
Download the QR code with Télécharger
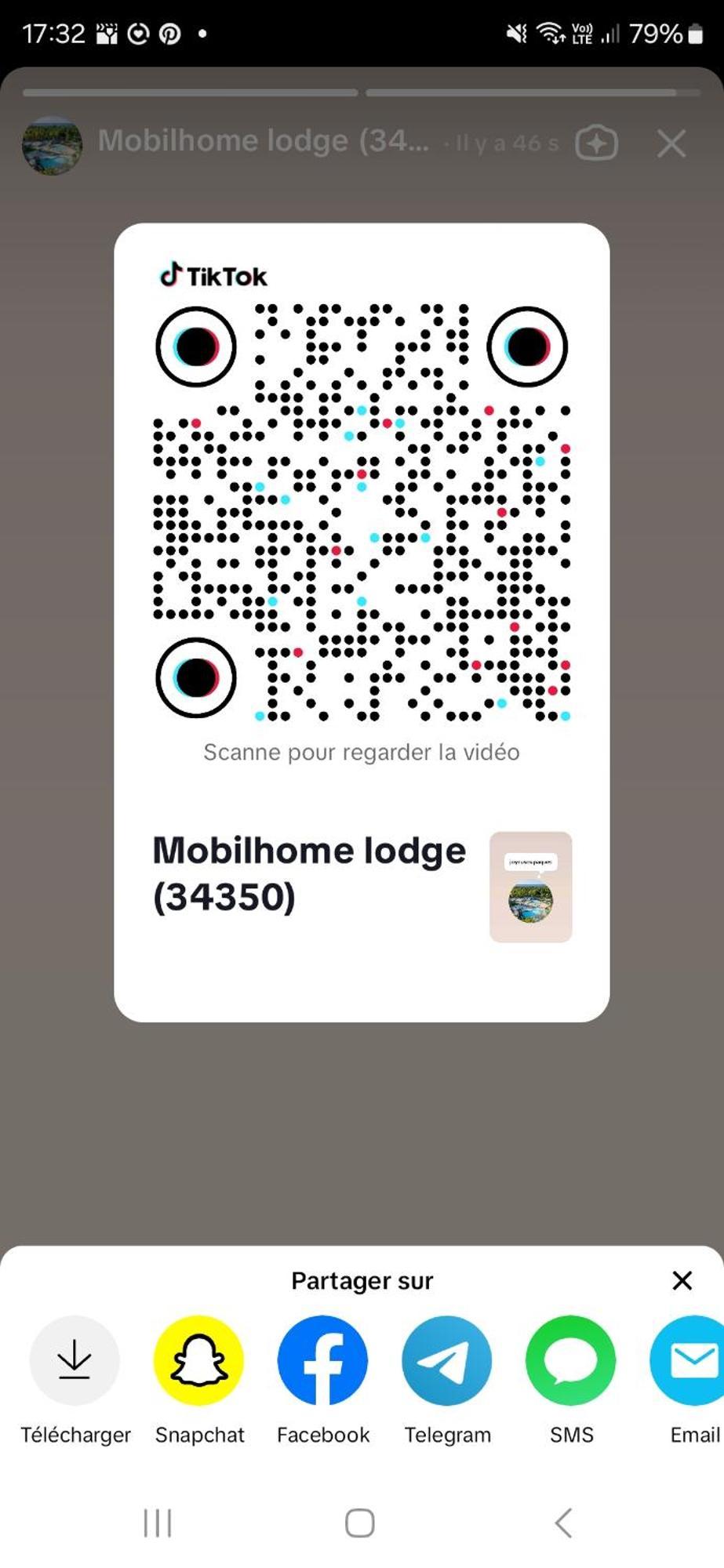(x=75, y=1360)
